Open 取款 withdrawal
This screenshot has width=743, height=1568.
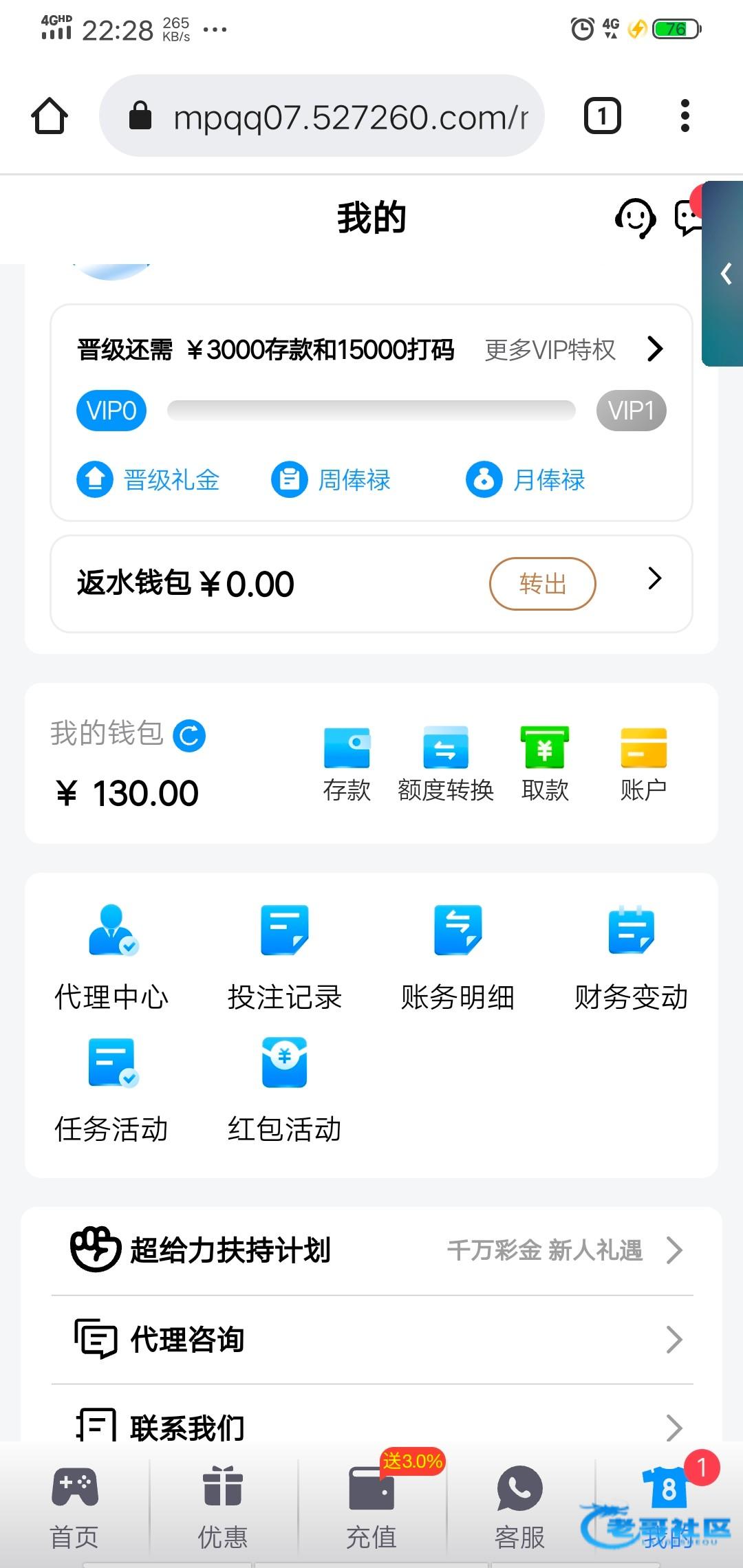coord(545,765)
